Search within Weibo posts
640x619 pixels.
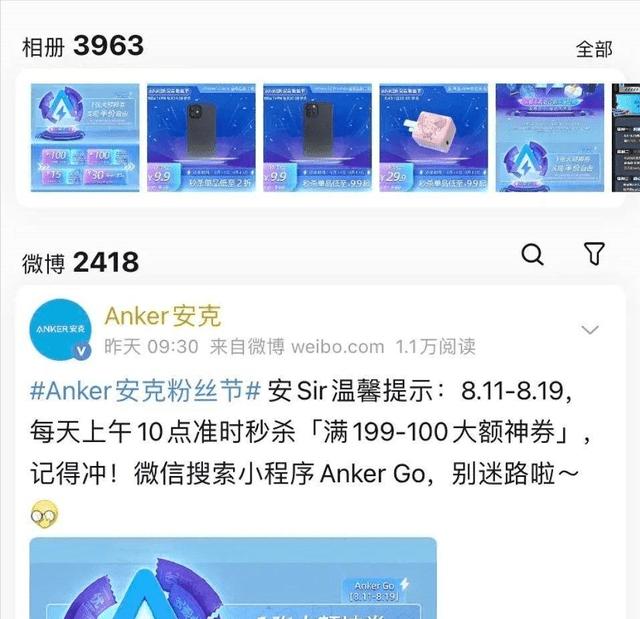[x=534, y=254]
